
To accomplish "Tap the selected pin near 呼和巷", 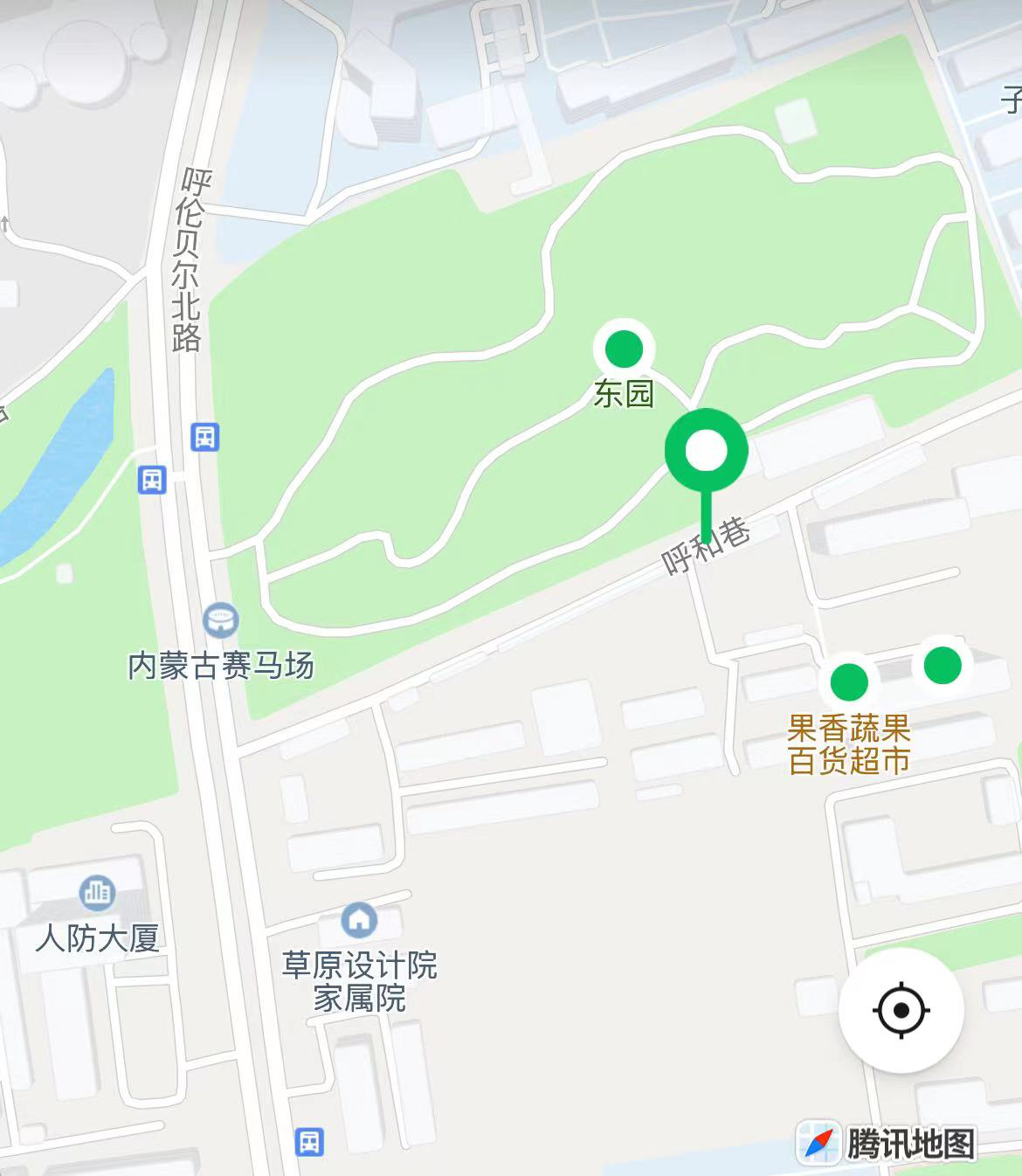I will click(x=706, y=452).
